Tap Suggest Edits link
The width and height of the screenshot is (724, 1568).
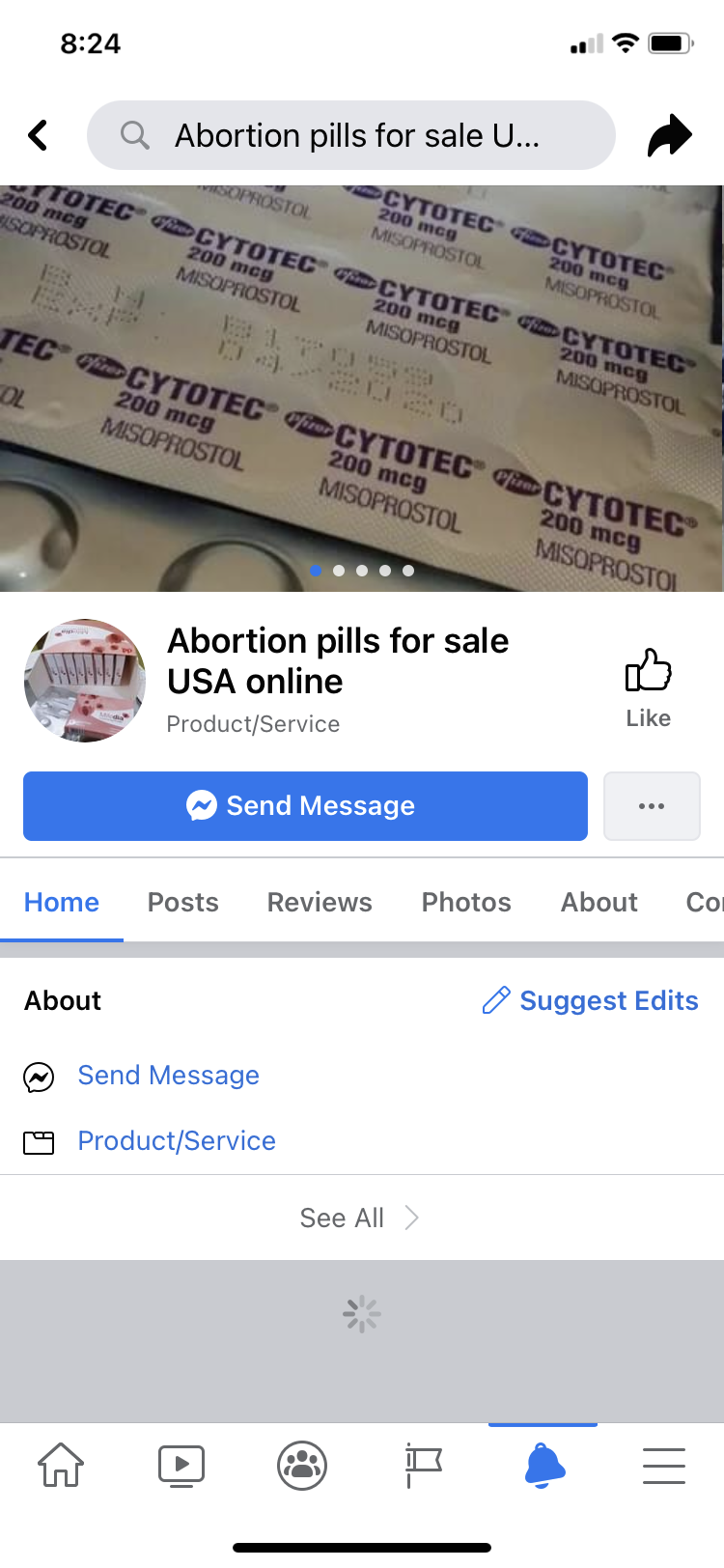point(591,1000)
